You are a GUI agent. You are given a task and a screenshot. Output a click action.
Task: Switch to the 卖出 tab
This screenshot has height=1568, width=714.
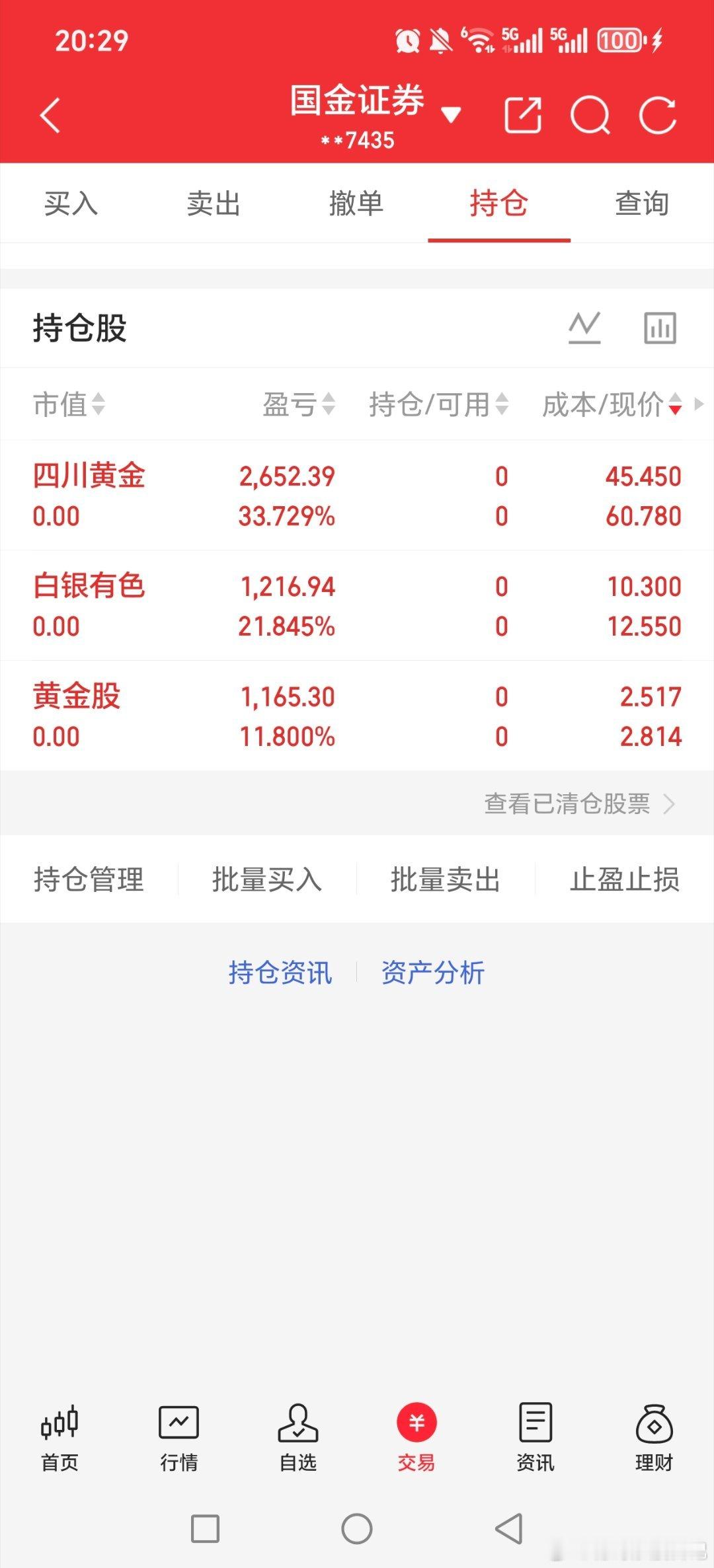point(214,204)
